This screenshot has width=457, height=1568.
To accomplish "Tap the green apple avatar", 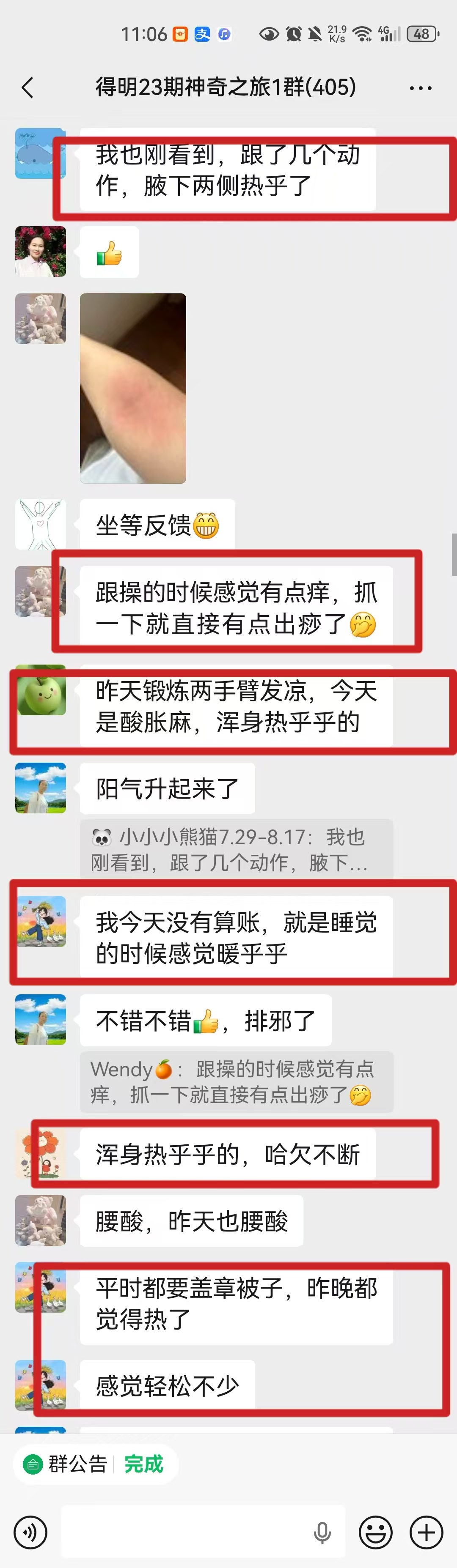I will pos(41,690).
